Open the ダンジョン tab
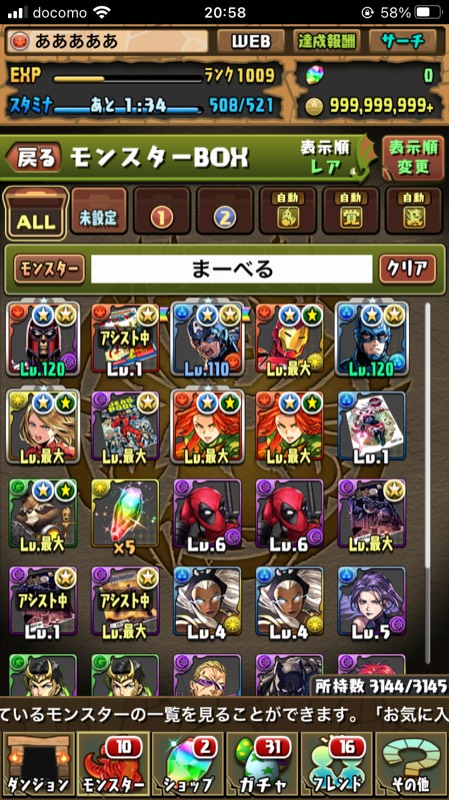 coord(39,764)
